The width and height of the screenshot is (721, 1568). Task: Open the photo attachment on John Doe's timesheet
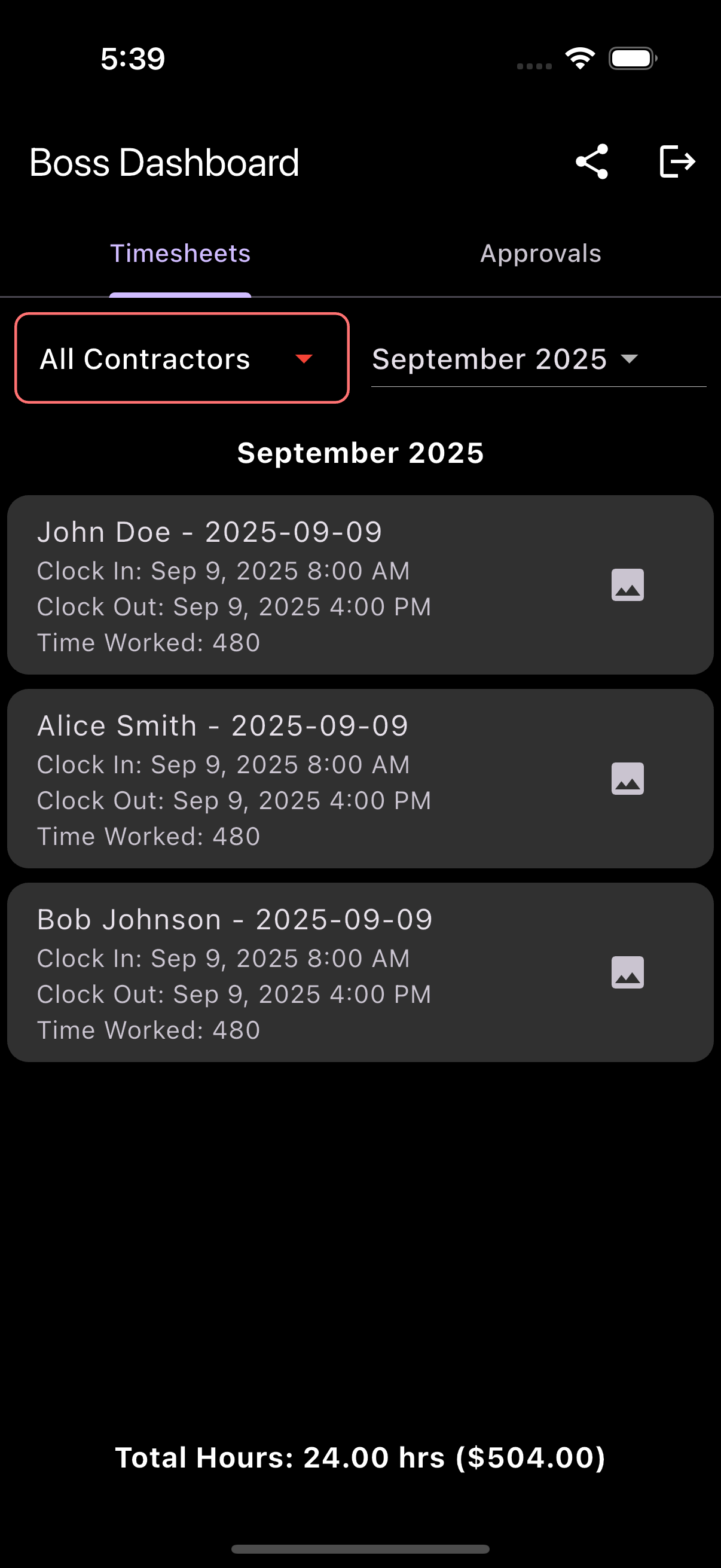[627, 584]
